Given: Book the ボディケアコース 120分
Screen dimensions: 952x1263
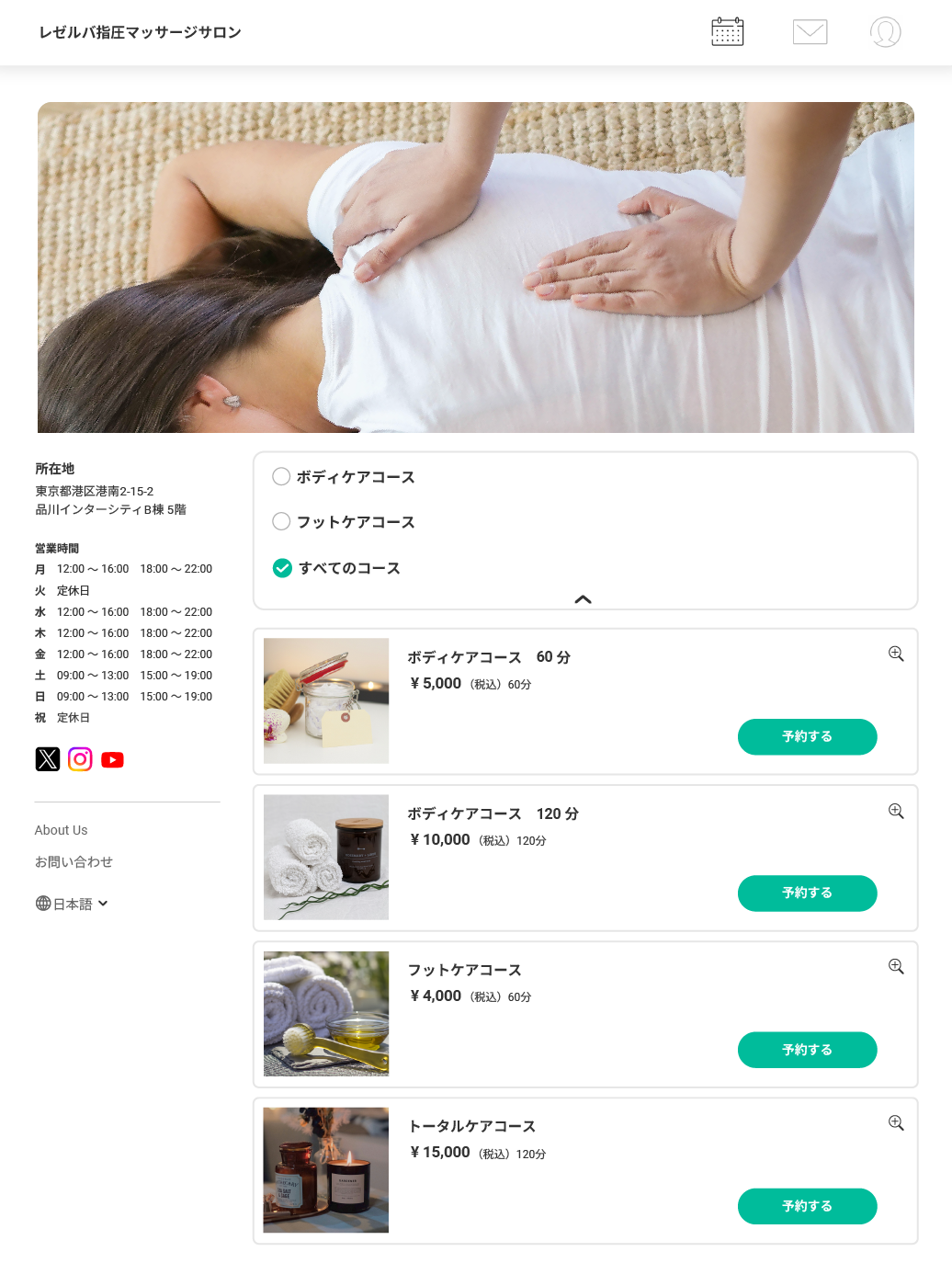Looking at the screenshot, I should [x=807, y=893].
